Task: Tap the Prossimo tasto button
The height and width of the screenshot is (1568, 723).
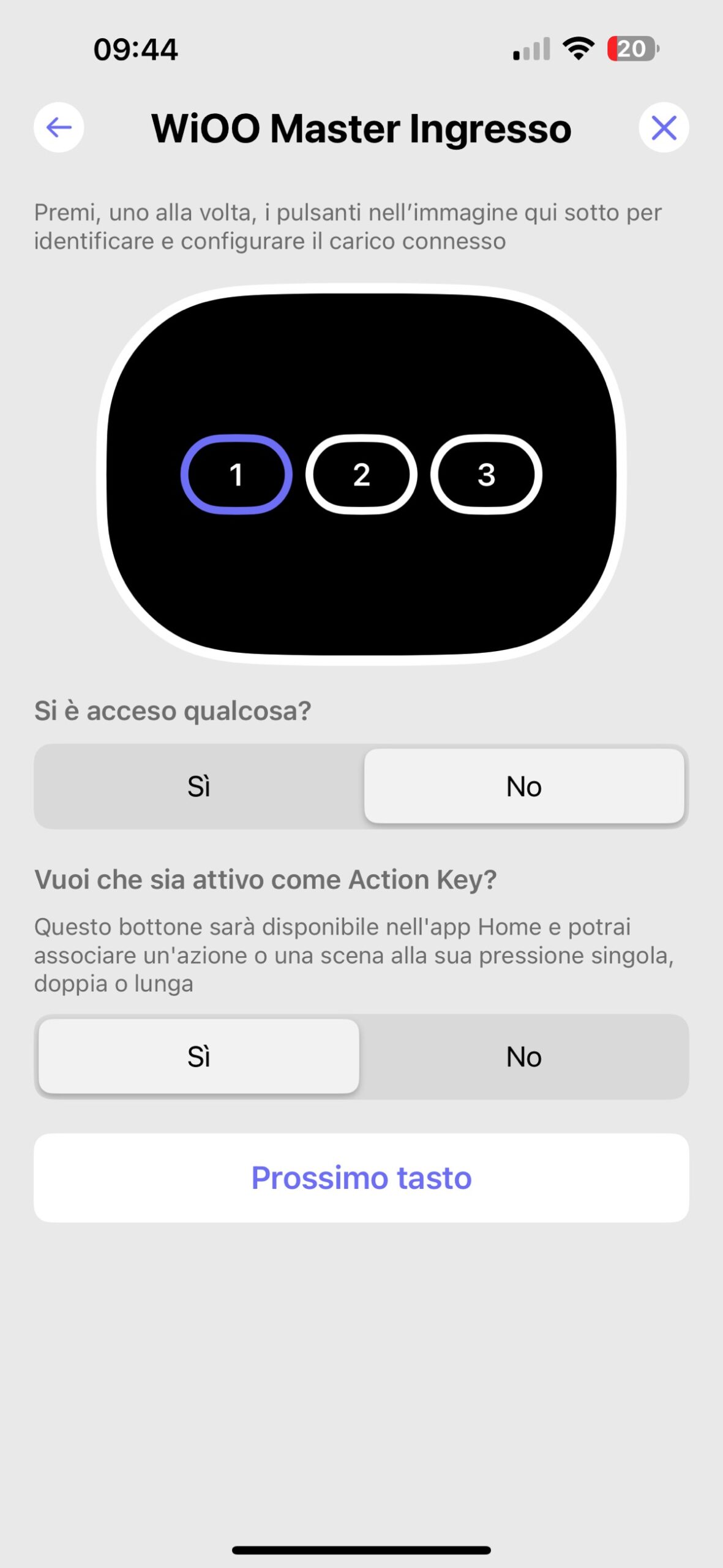Action: pos(361,1177)
